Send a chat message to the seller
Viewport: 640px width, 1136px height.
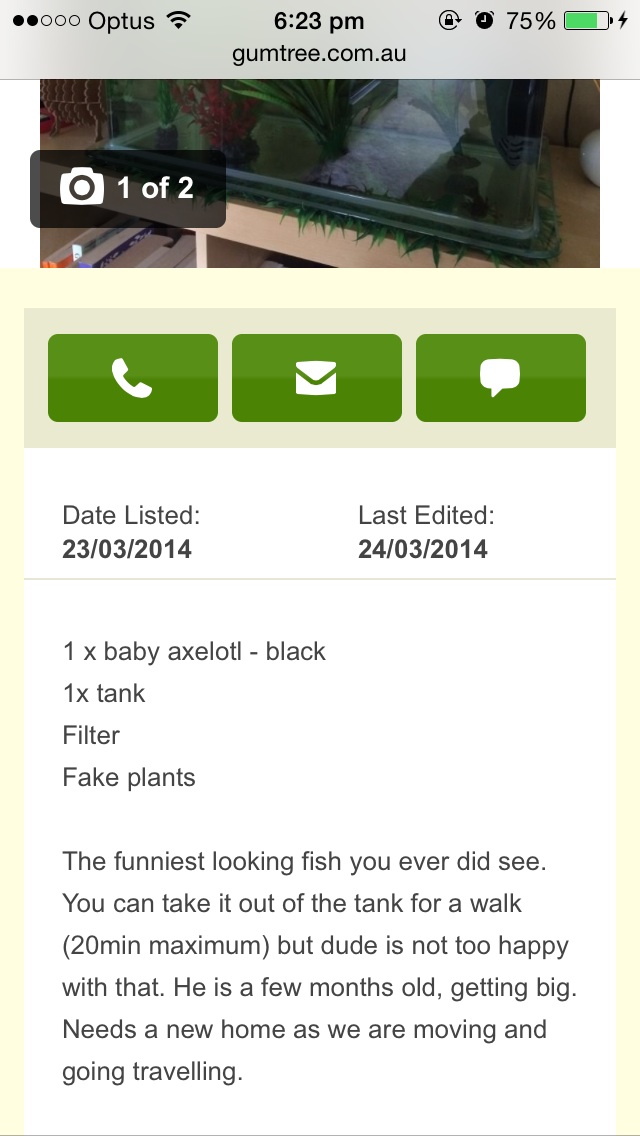click(x=501, y=377)
